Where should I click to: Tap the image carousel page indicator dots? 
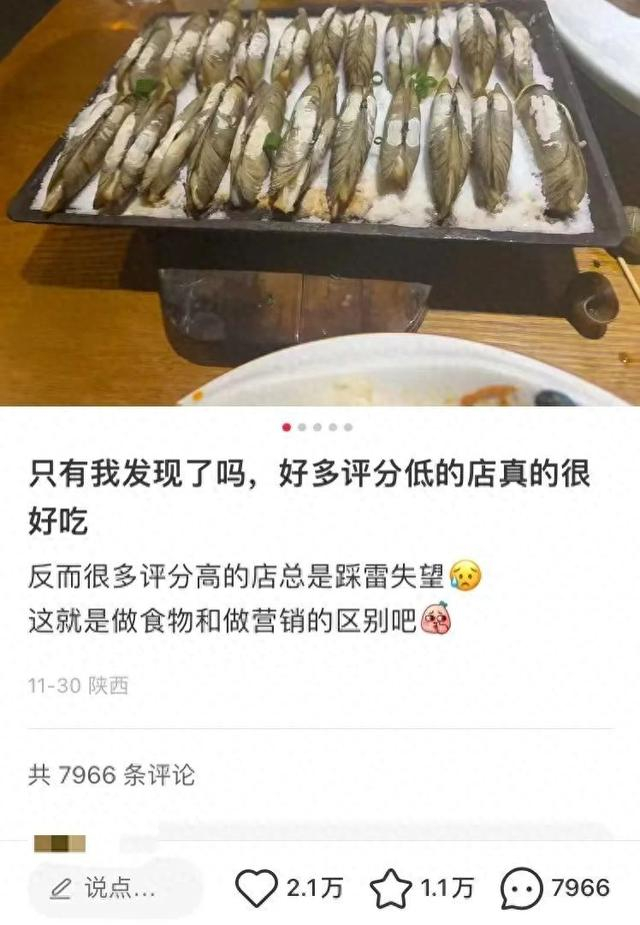317,427
